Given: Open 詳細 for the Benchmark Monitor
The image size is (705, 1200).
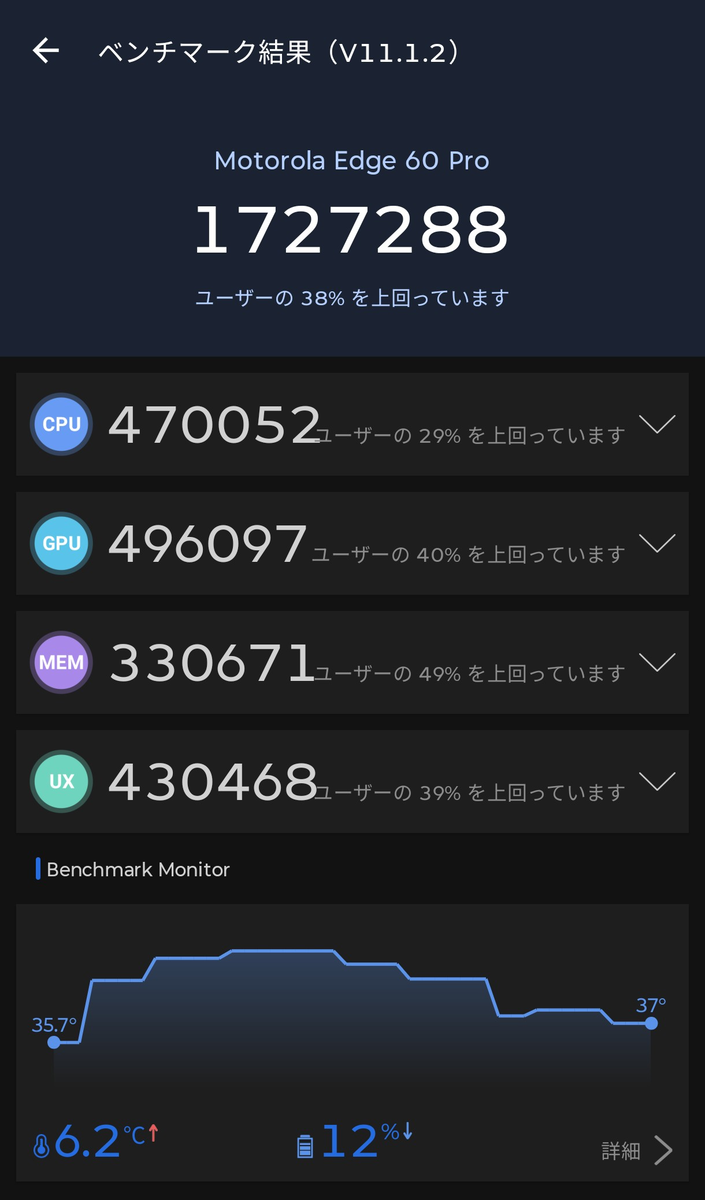Looking at the screenshot, I should click(637, 1151).
